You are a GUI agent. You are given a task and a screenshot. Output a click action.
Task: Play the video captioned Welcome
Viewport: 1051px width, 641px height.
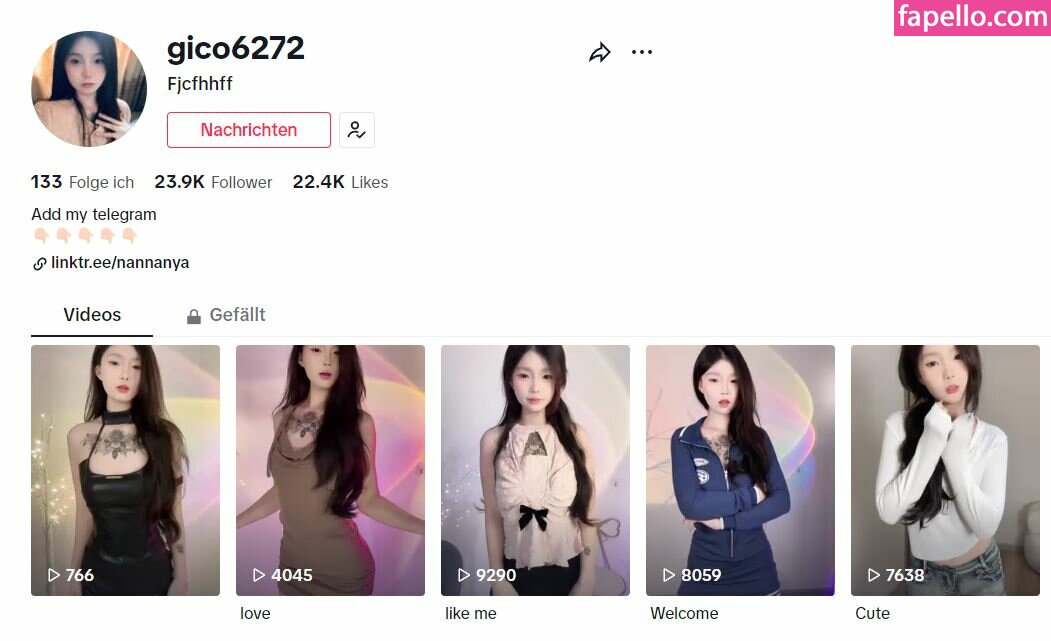click(740, 470)
